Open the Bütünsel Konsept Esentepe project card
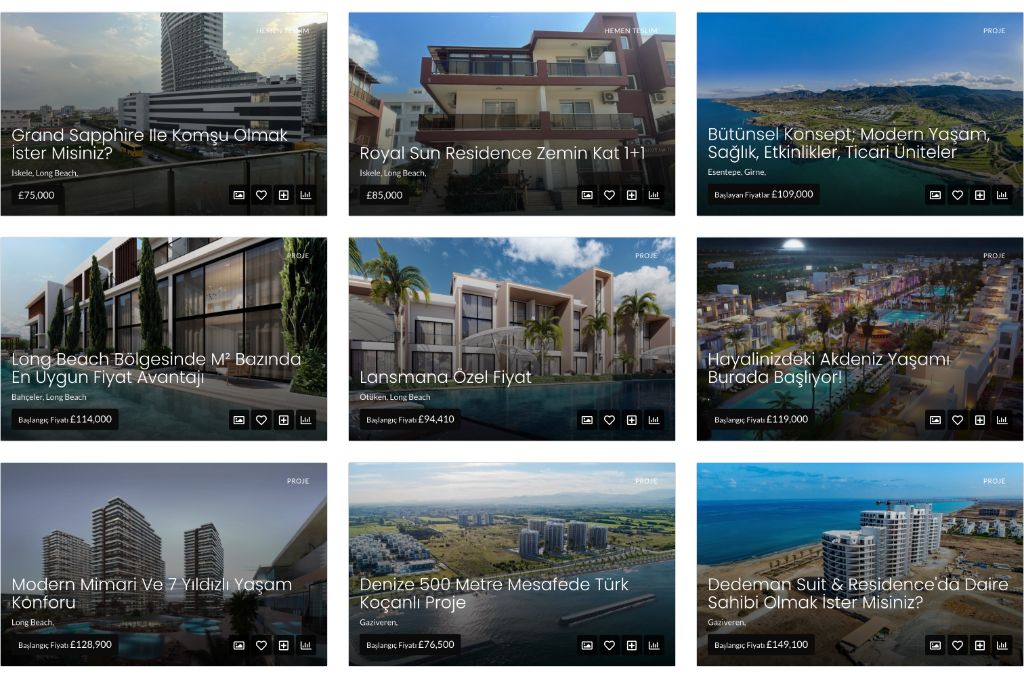Screen dimensions: 1024x677 pos(848,143)
